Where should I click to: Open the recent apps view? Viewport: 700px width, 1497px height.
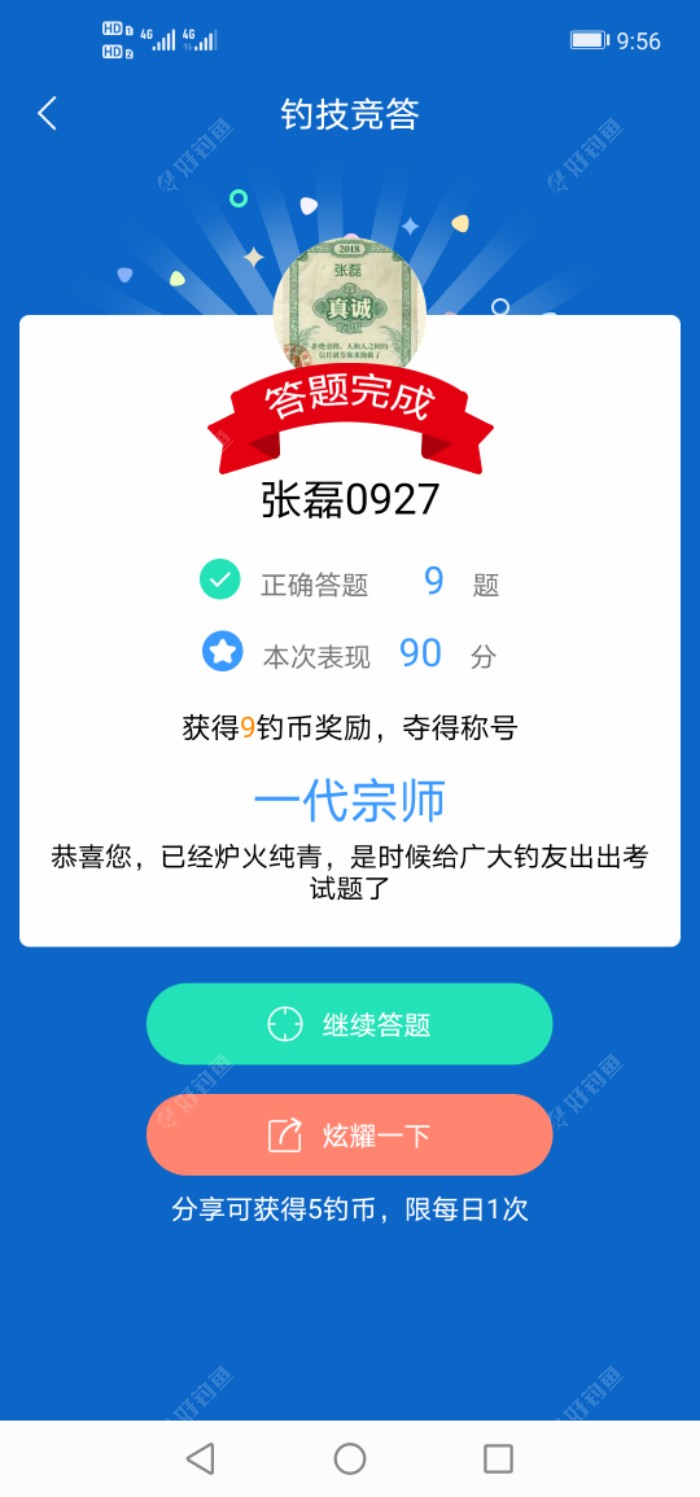pyautogui.click(x=498, y=1458)
